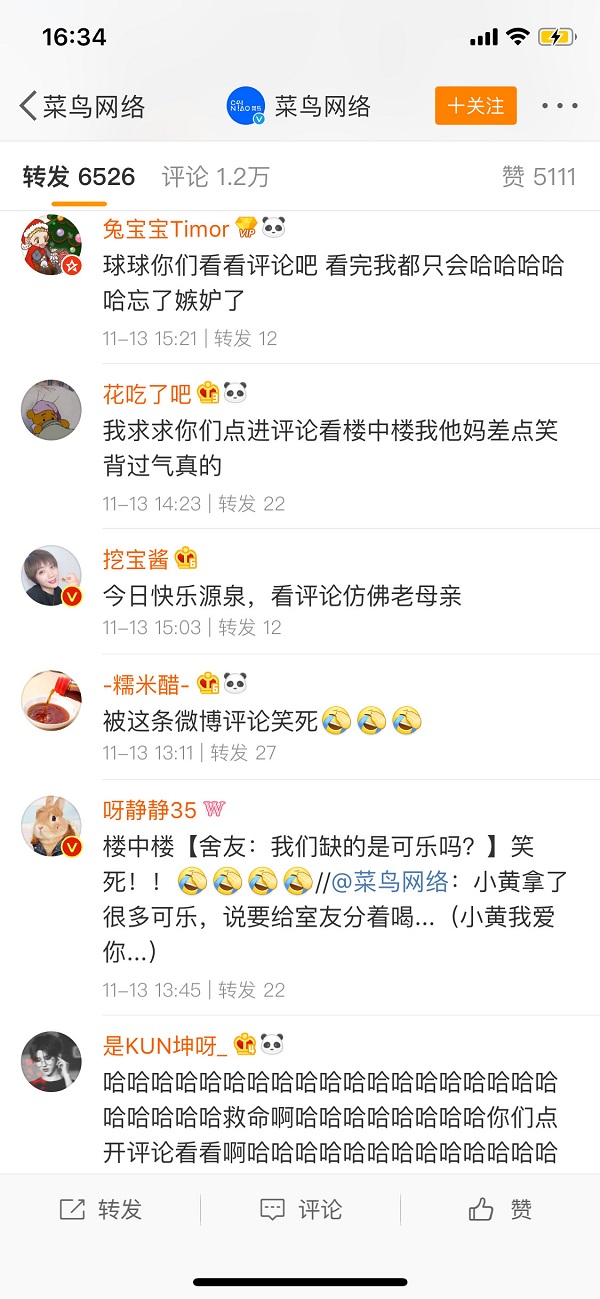Switch to the 评论 1.2万 tab
The width and height of the screenshot is (600, 1299).
click(216, 177)
